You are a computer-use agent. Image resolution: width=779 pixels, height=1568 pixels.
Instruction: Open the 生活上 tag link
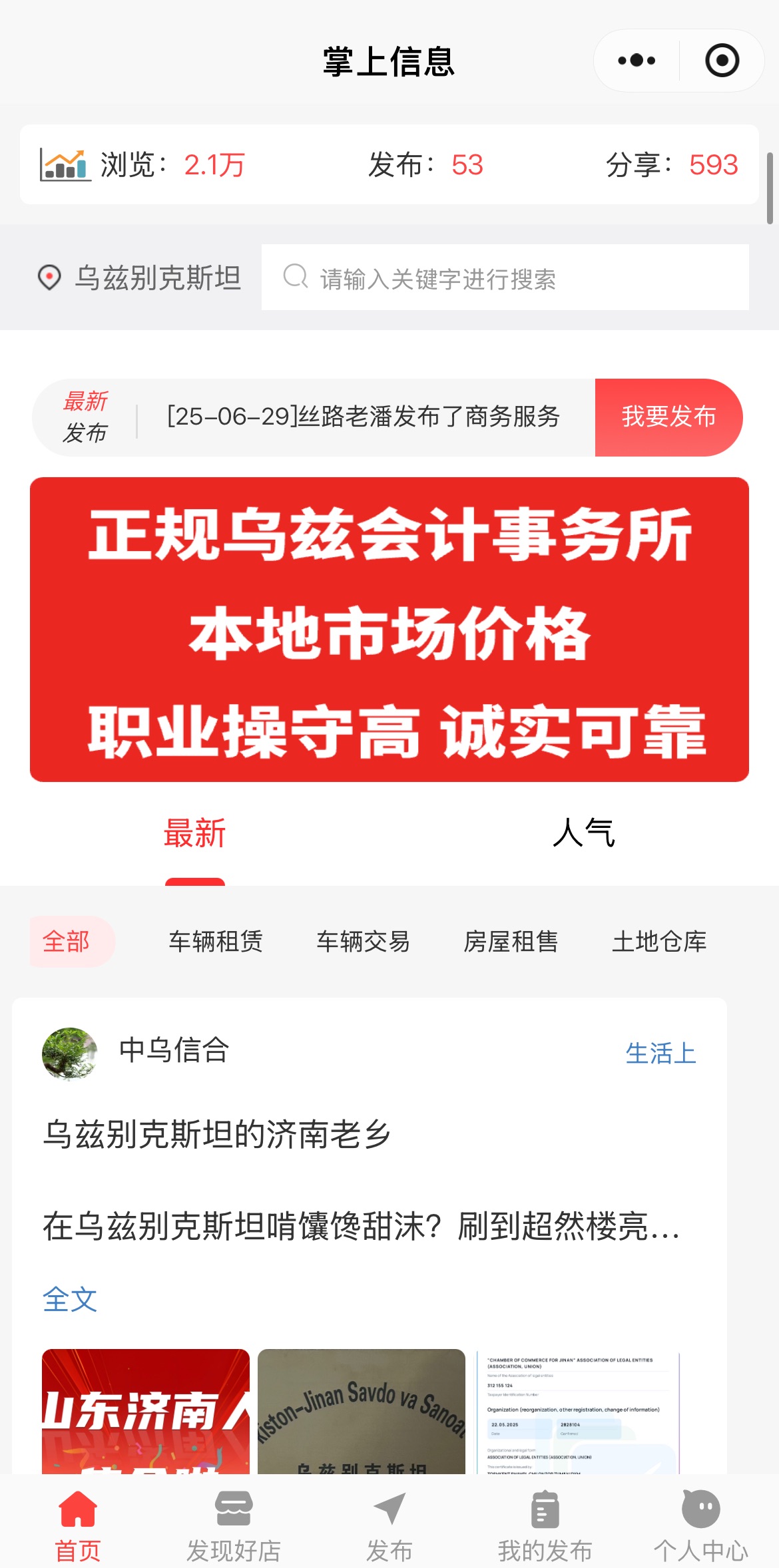[x=660, y=1054]
